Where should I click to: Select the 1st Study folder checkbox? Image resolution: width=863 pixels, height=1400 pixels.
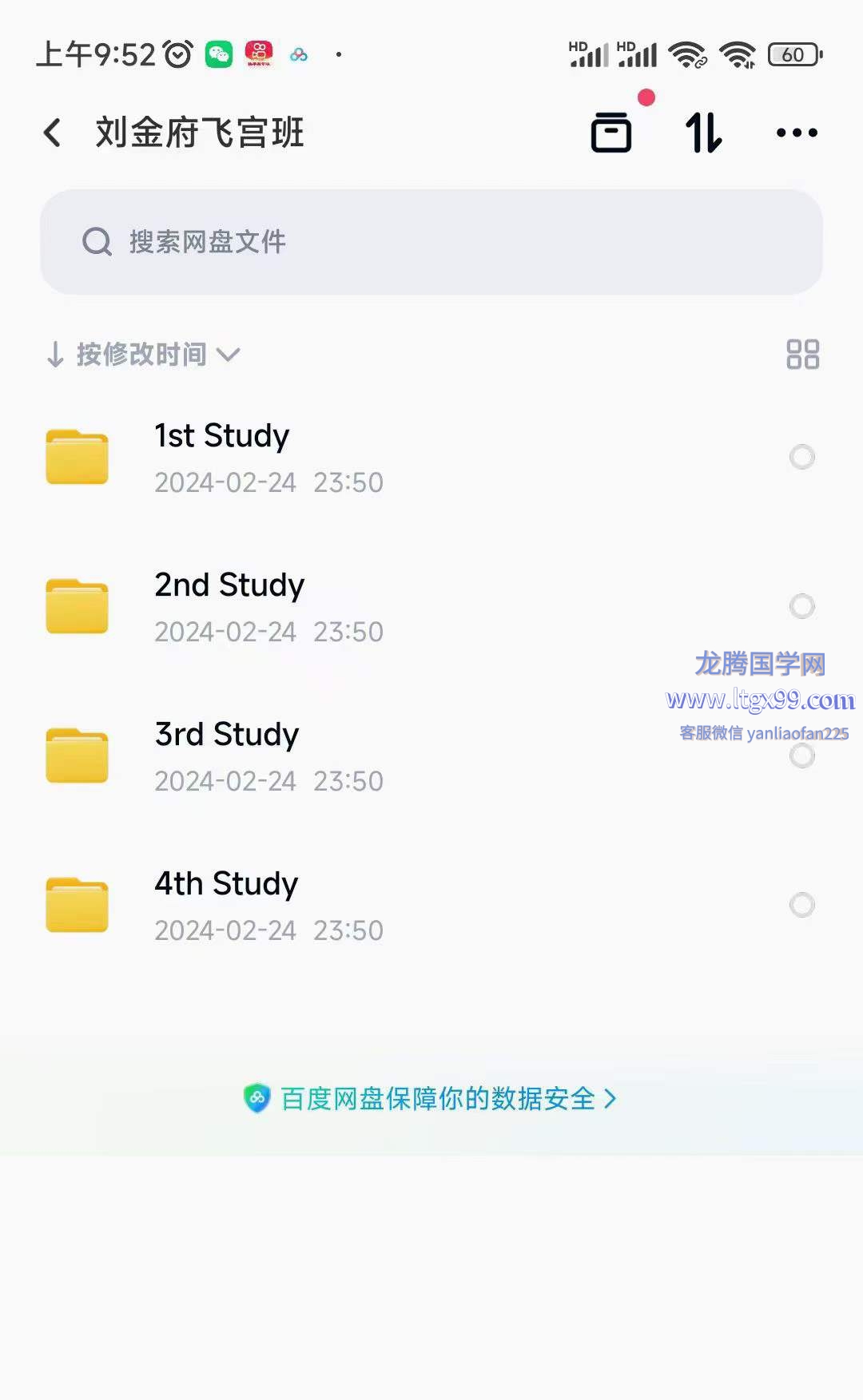pos(801,457)
